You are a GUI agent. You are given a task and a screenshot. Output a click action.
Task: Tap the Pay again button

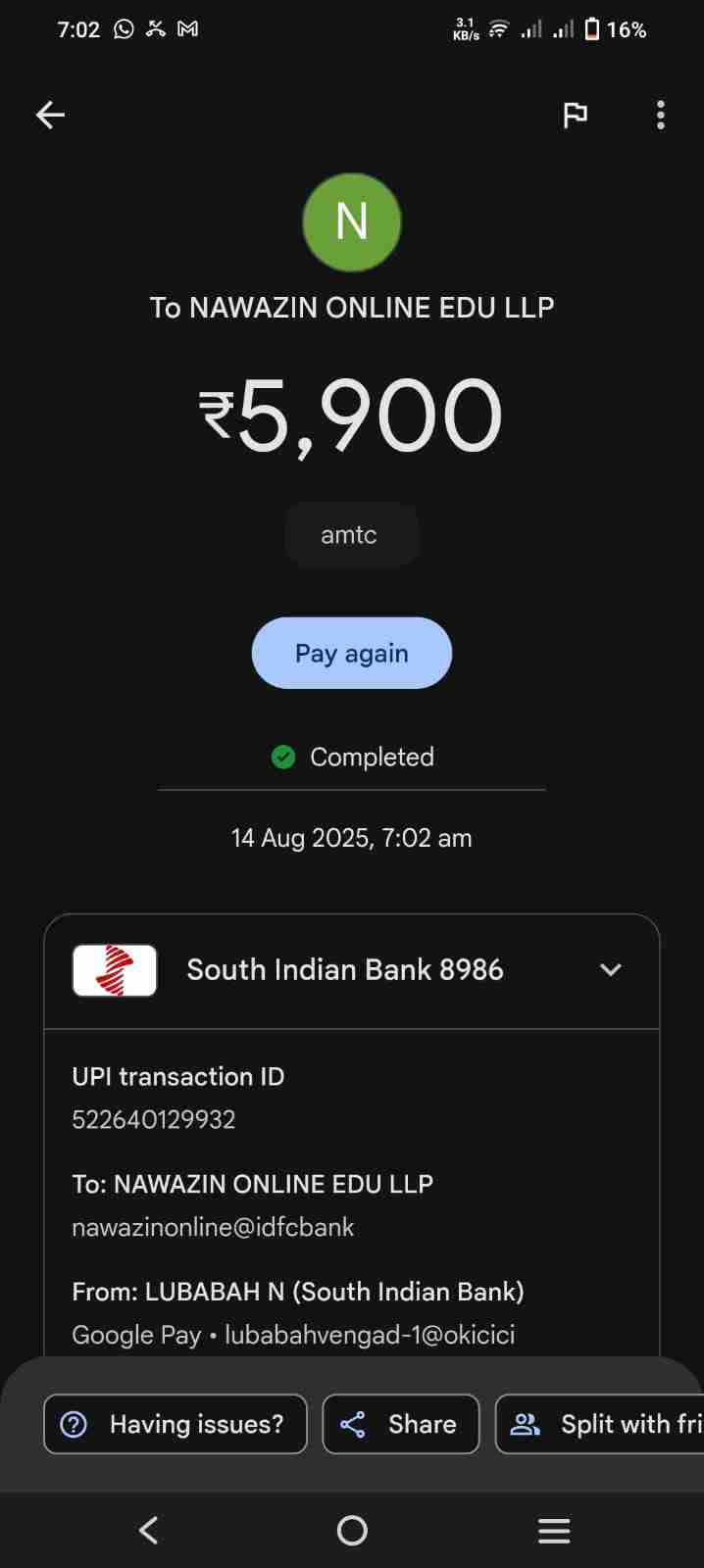point(351,654)
